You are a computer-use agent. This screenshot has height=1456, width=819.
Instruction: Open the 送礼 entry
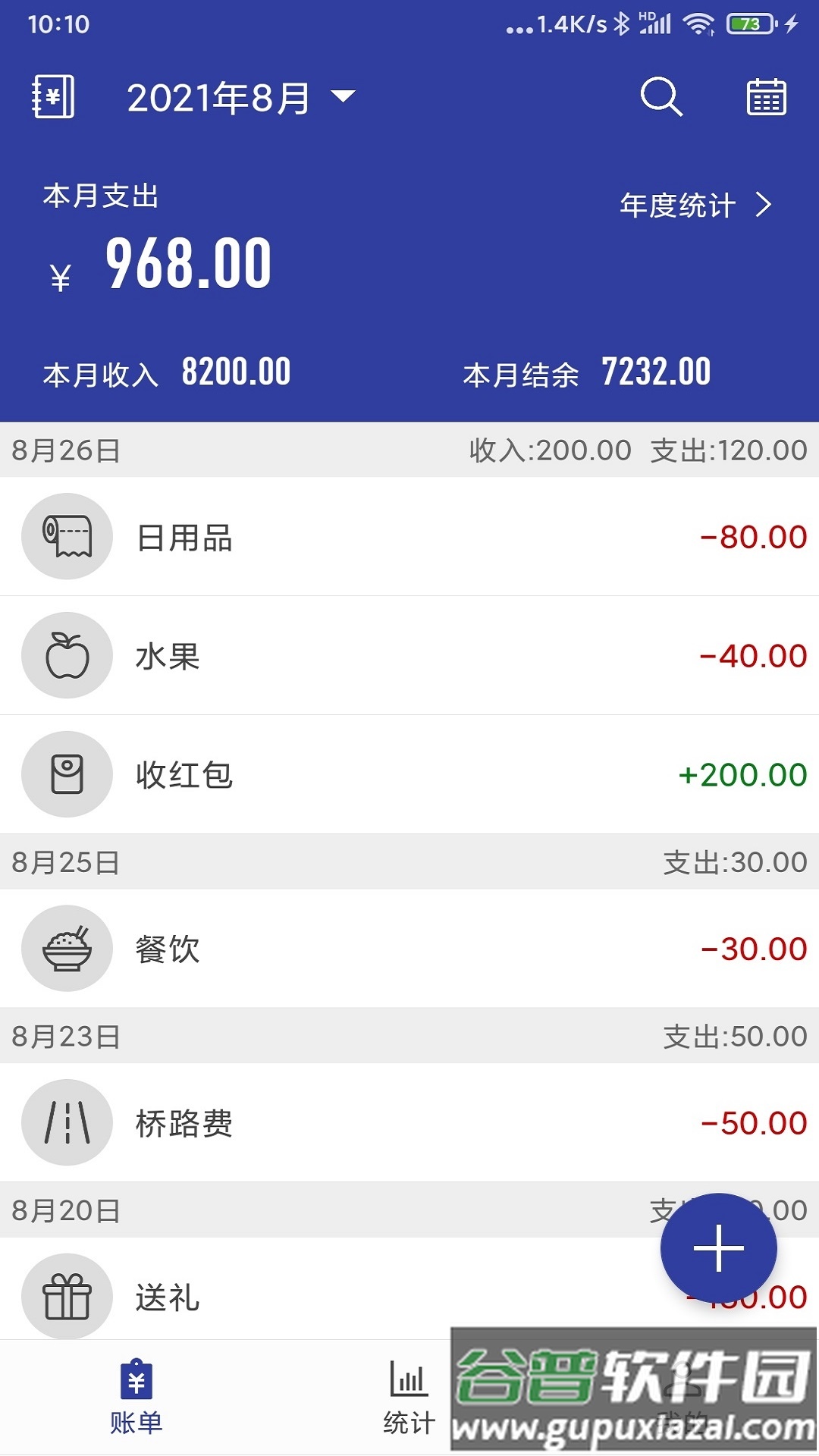pos(303,1297)
